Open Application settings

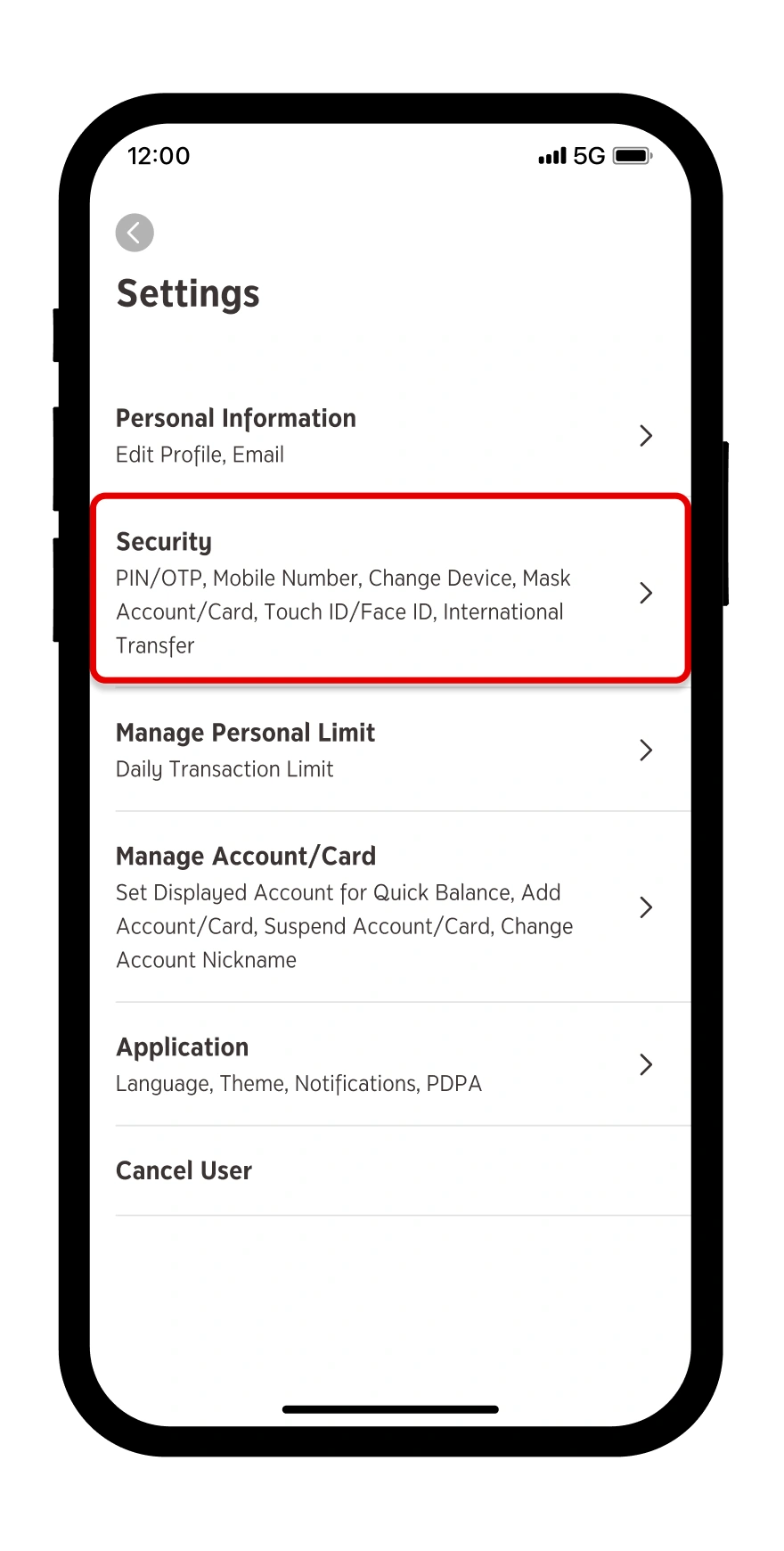[390, 1064]
